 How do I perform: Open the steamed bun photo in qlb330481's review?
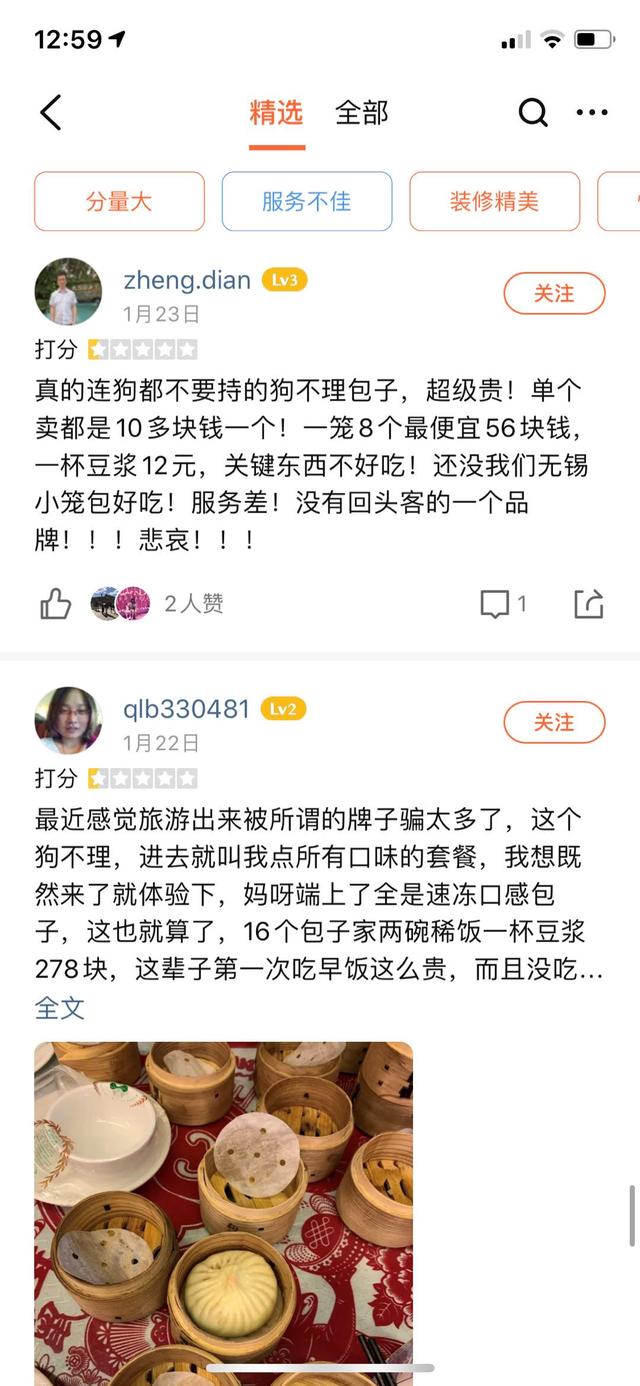pos(223,1210)
